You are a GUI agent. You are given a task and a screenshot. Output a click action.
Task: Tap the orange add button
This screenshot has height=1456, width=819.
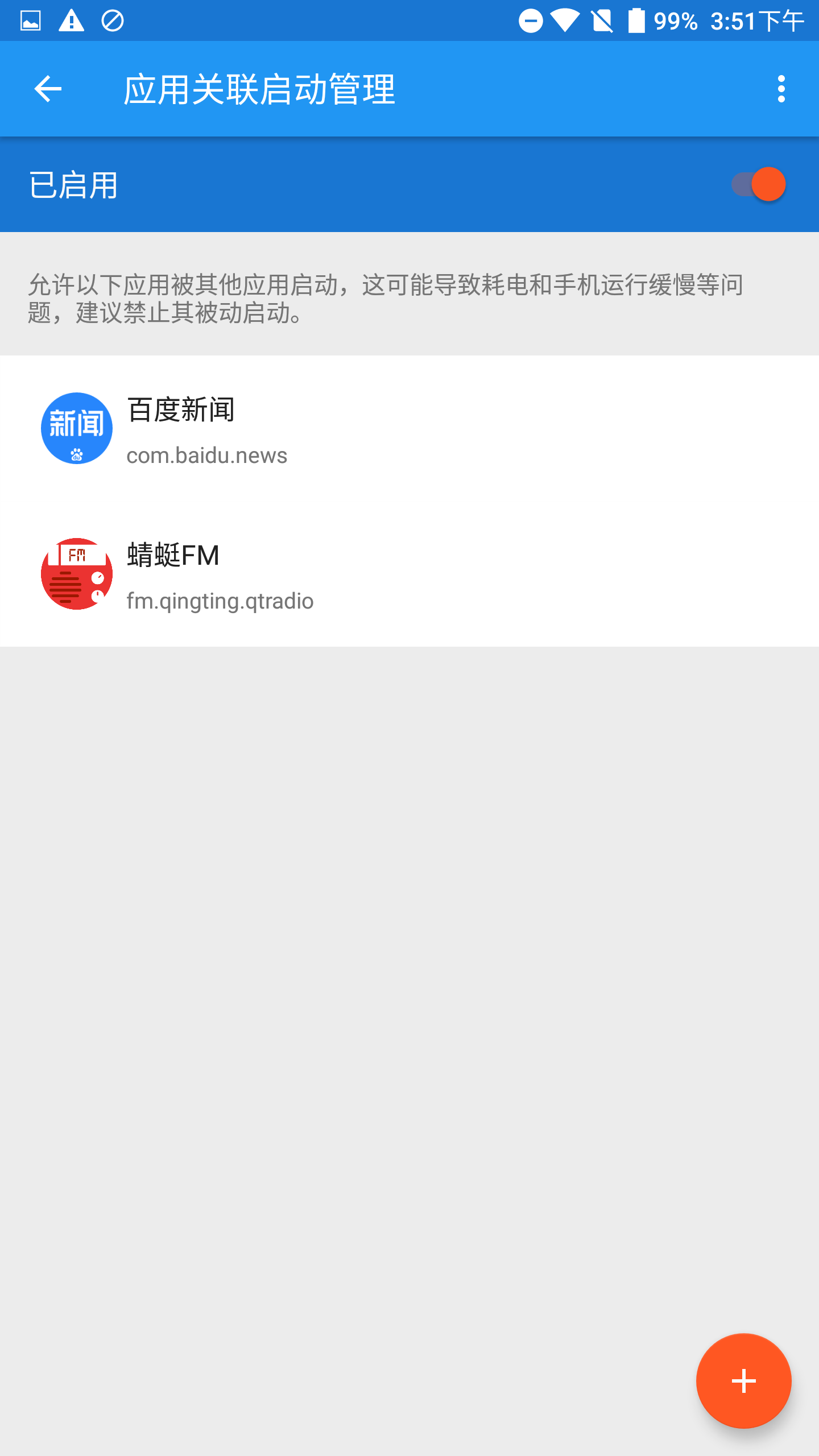pos(744,1381)
